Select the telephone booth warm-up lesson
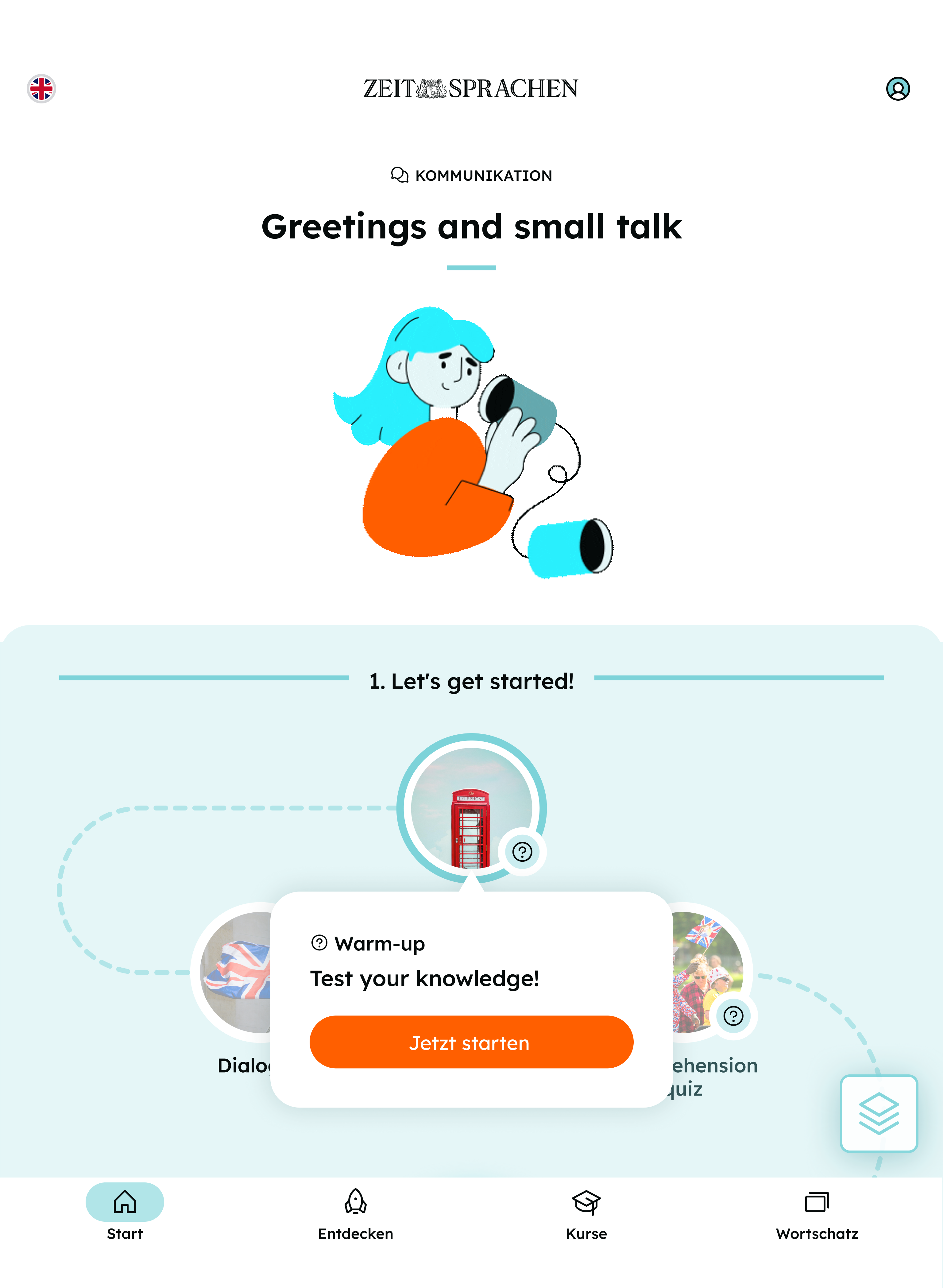The image size is (943, 1288). pyautogui.click(x=471, y=808)
